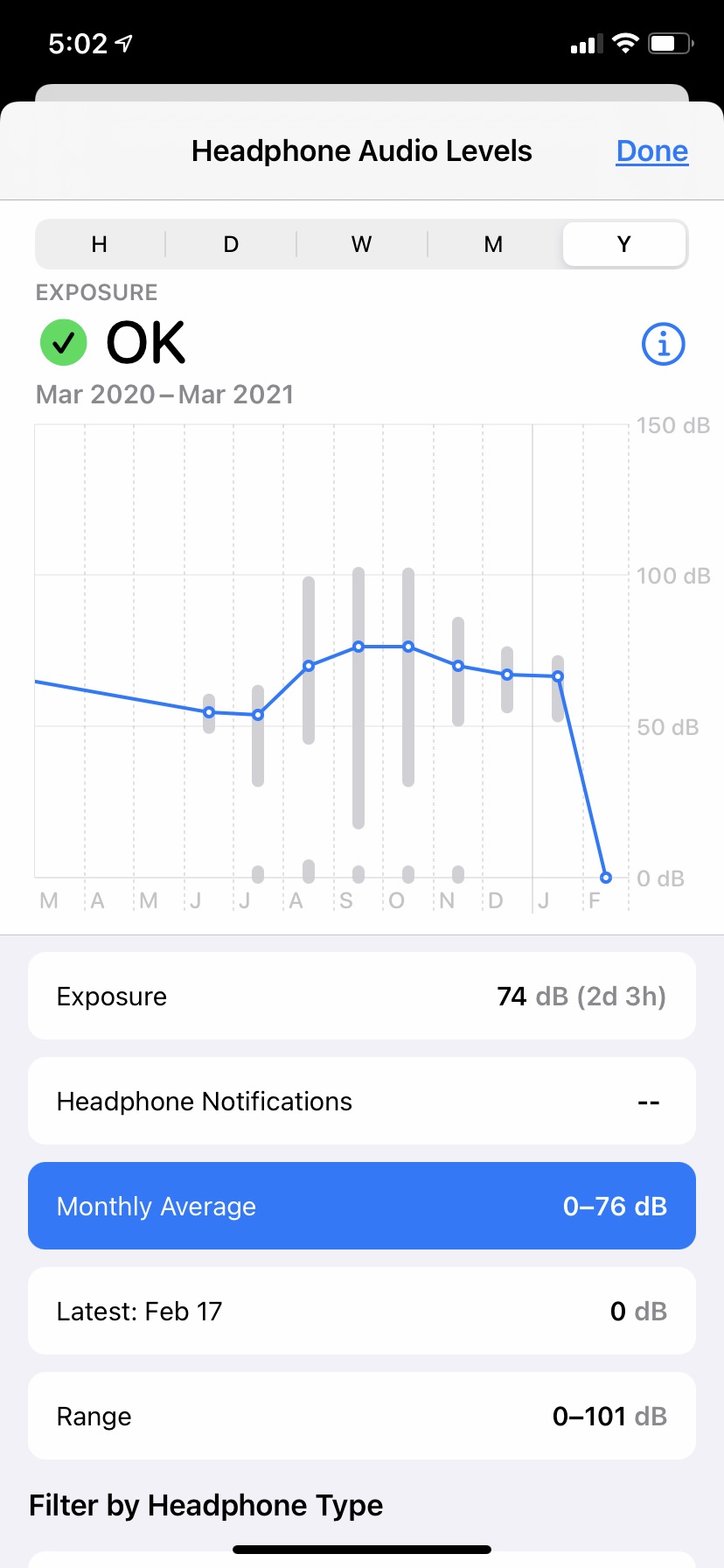
Task: Switch to the D daily view
Action: click(231, 244)
